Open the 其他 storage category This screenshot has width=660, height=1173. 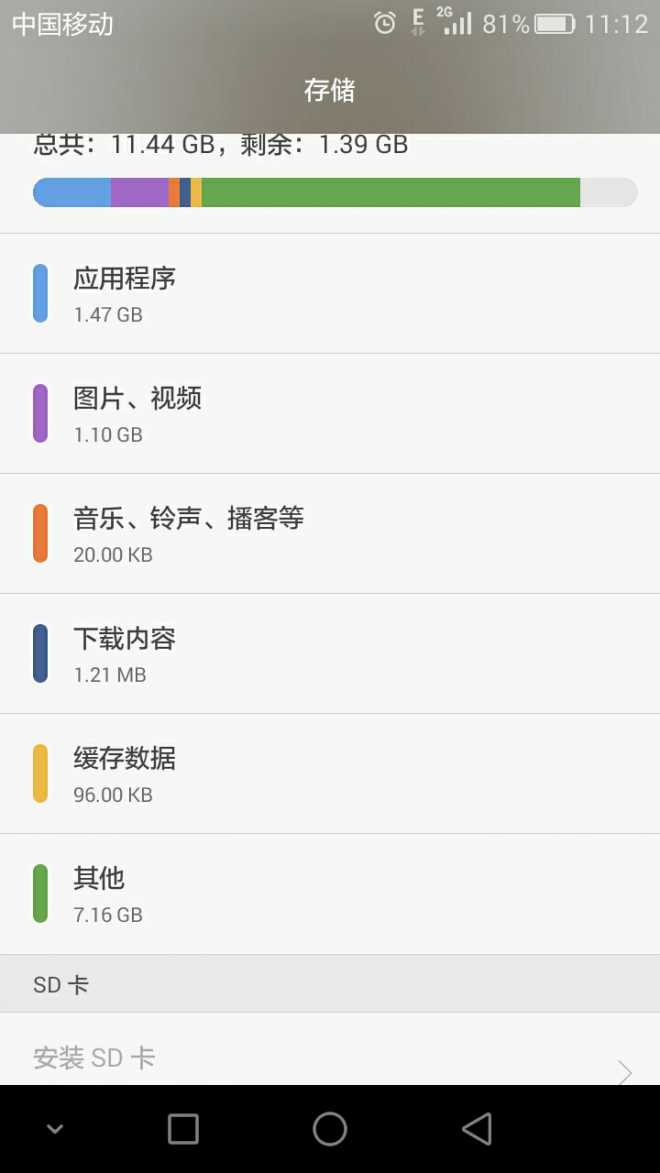[330, 894]
